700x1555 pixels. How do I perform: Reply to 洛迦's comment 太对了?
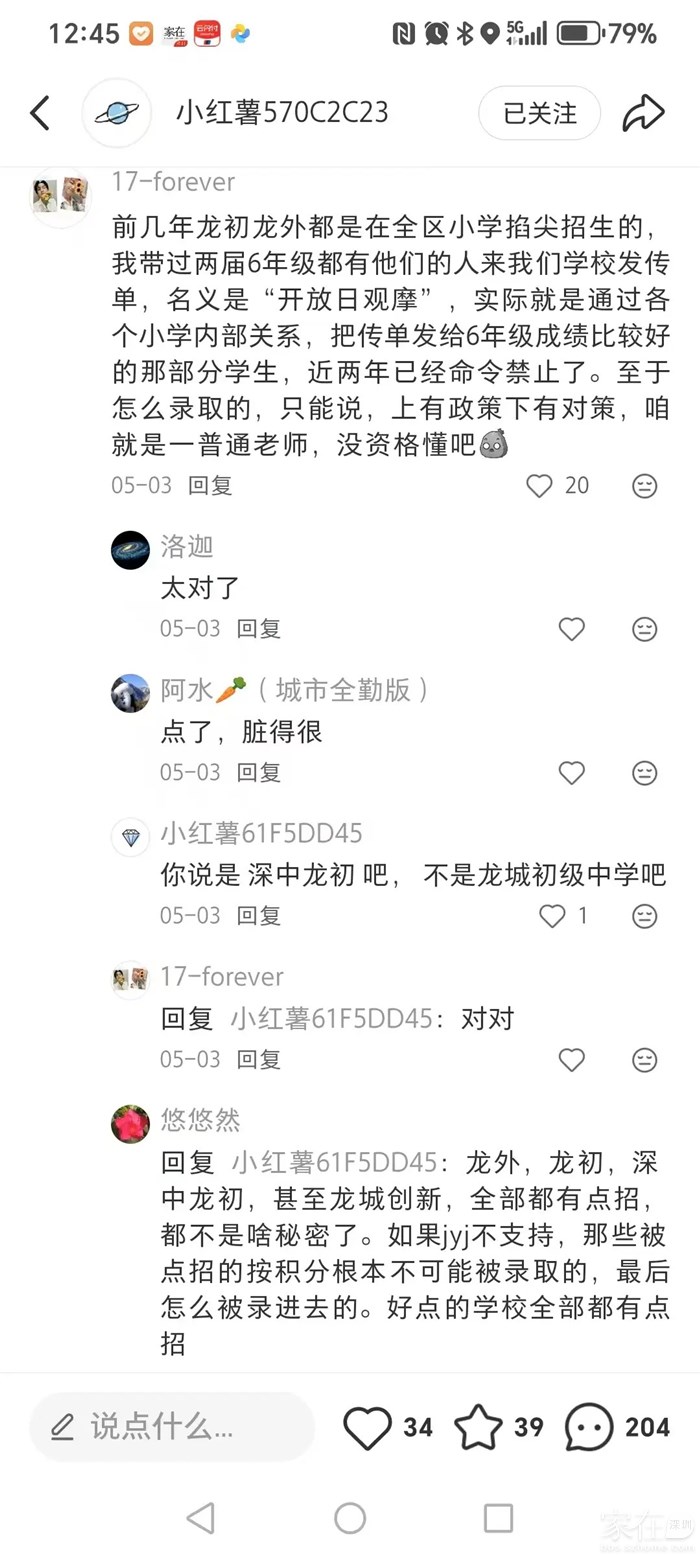coord(258,629)
